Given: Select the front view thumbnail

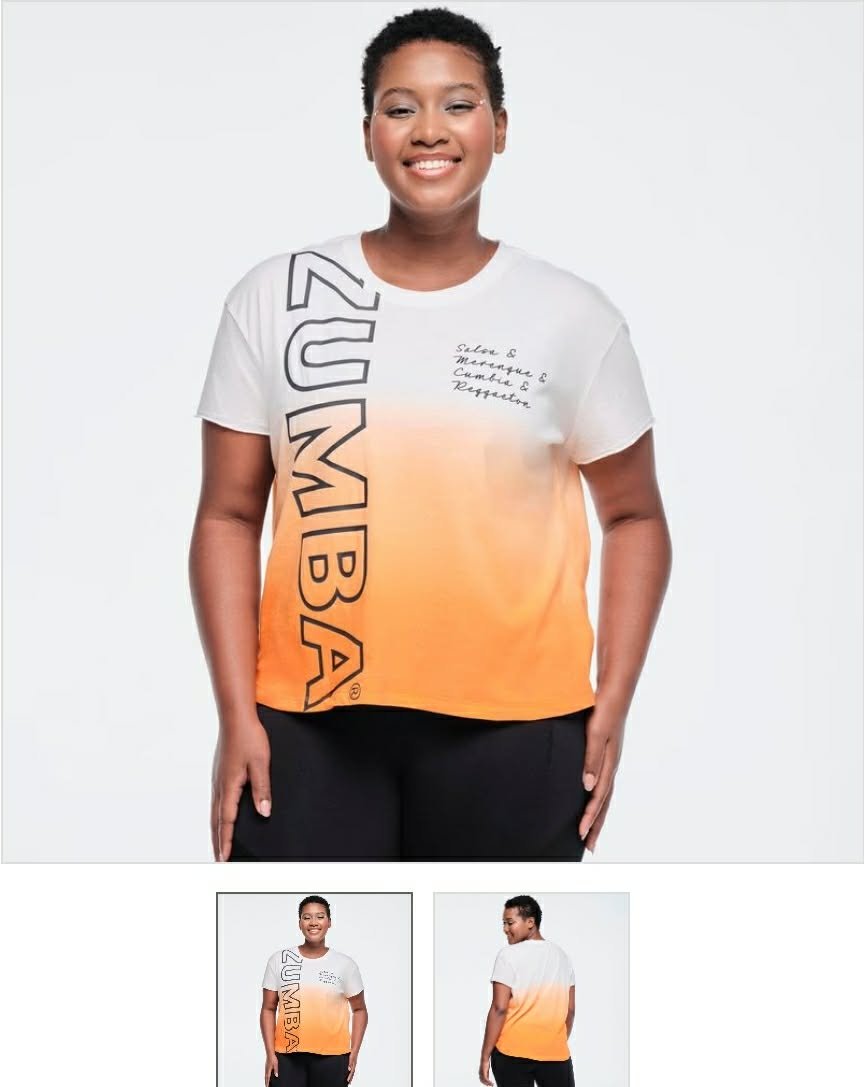Looking at the screenshot, I should 314,988.
